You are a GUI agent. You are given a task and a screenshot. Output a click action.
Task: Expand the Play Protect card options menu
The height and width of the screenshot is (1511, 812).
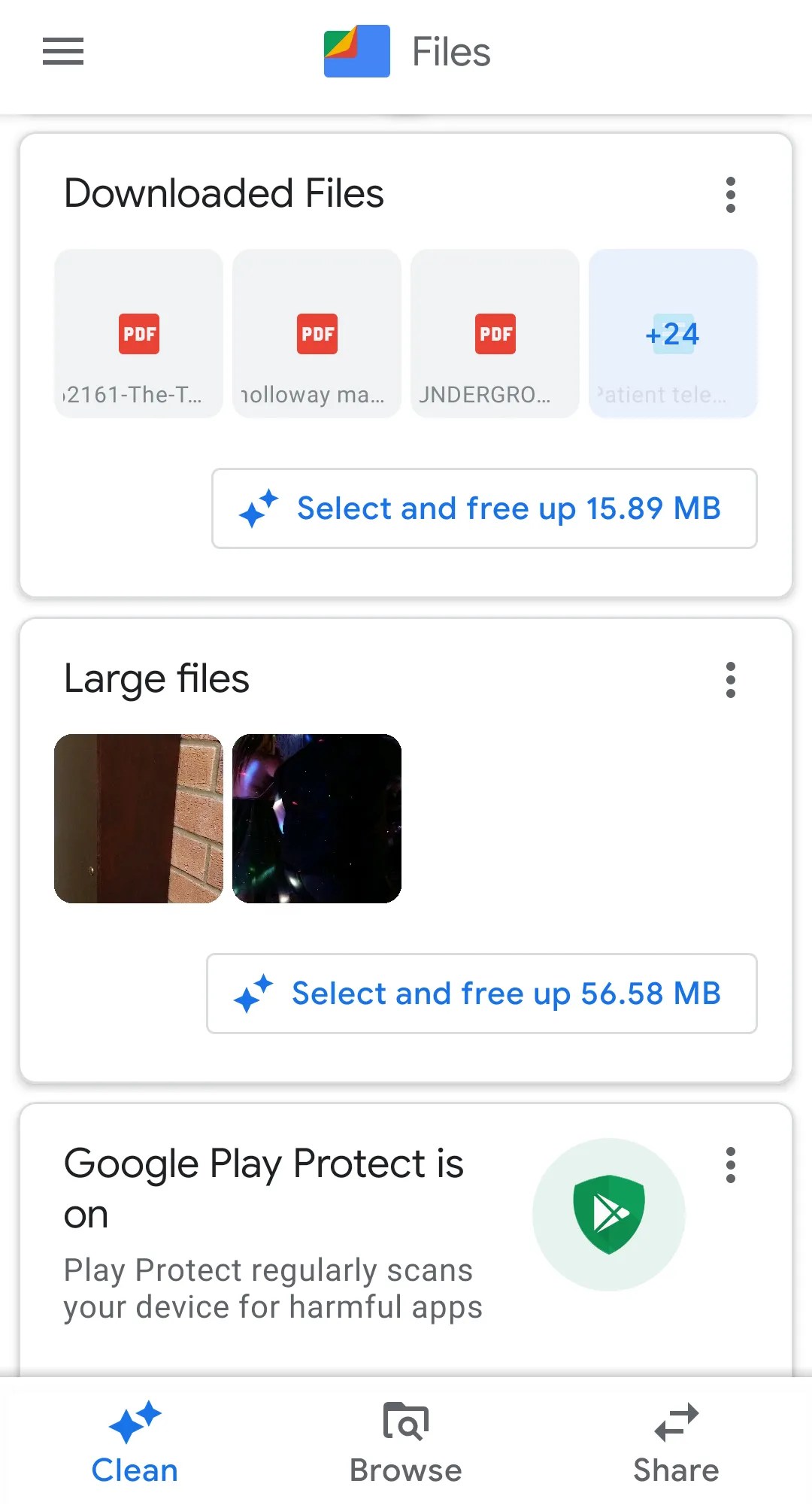[730, 1164]
